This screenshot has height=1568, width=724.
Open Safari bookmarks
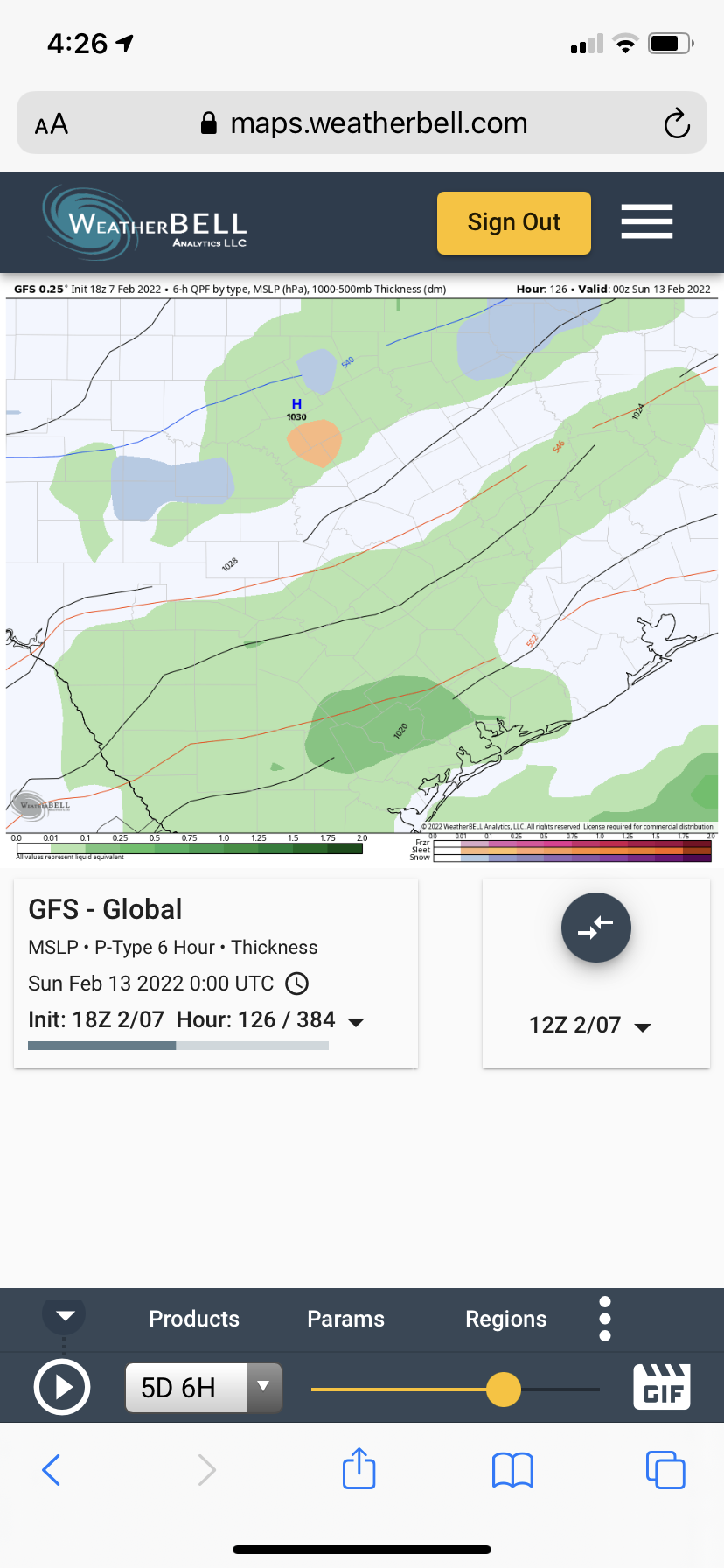pyautogui.click(x=512, y=1469)
